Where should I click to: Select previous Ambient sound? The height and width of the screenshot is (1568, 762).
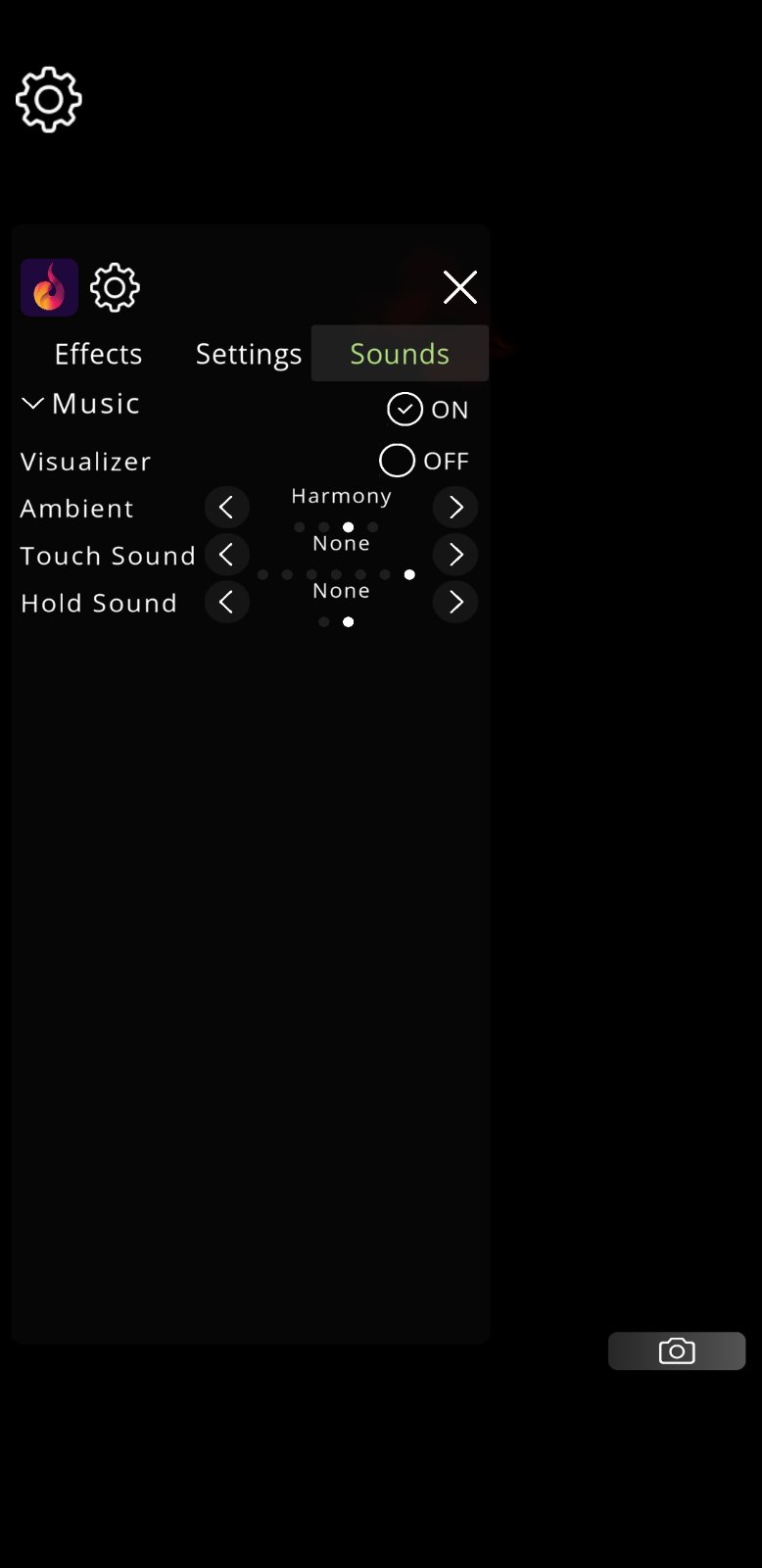click(226, 508)
